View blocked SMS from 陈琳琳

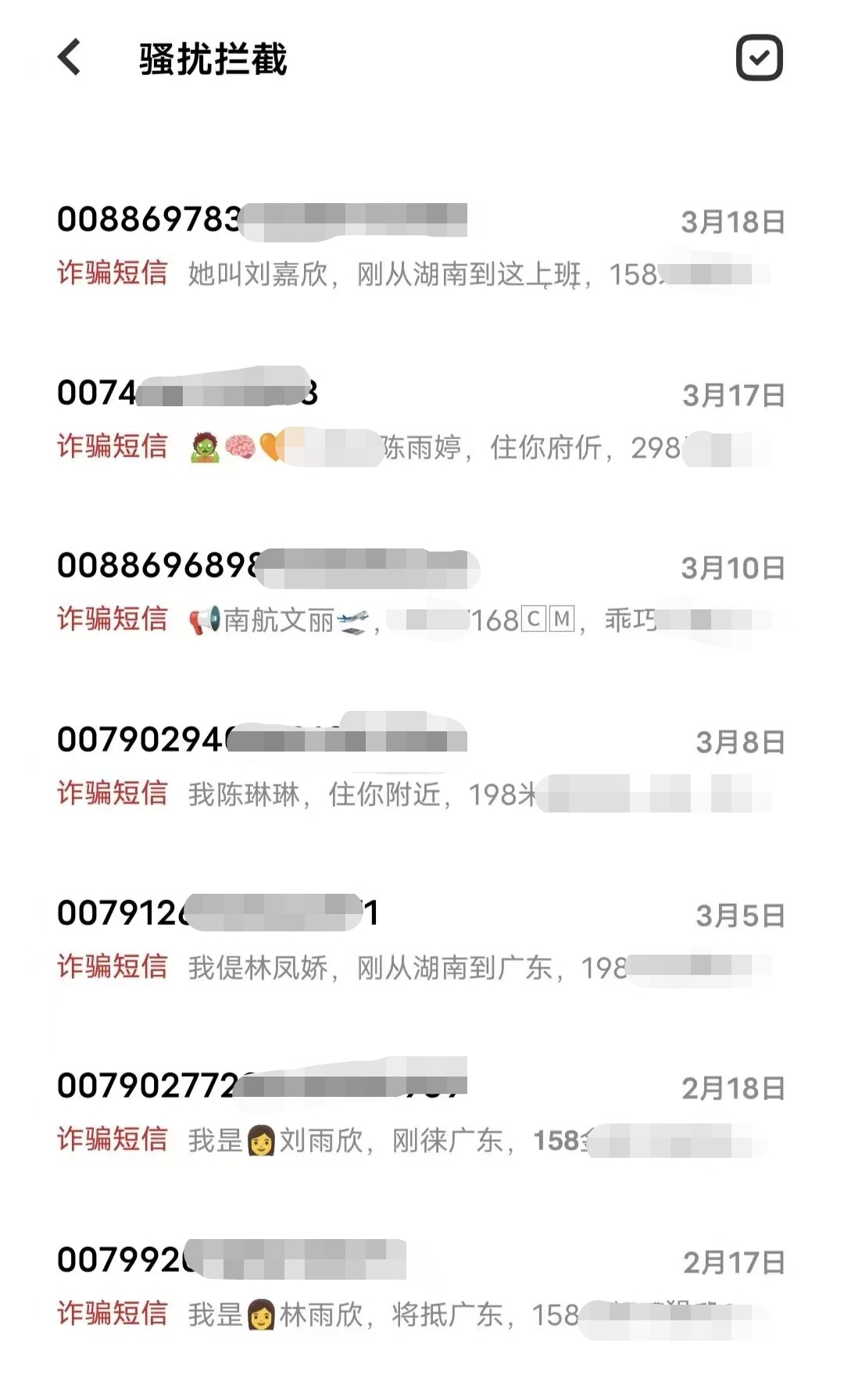pos(420,767)
